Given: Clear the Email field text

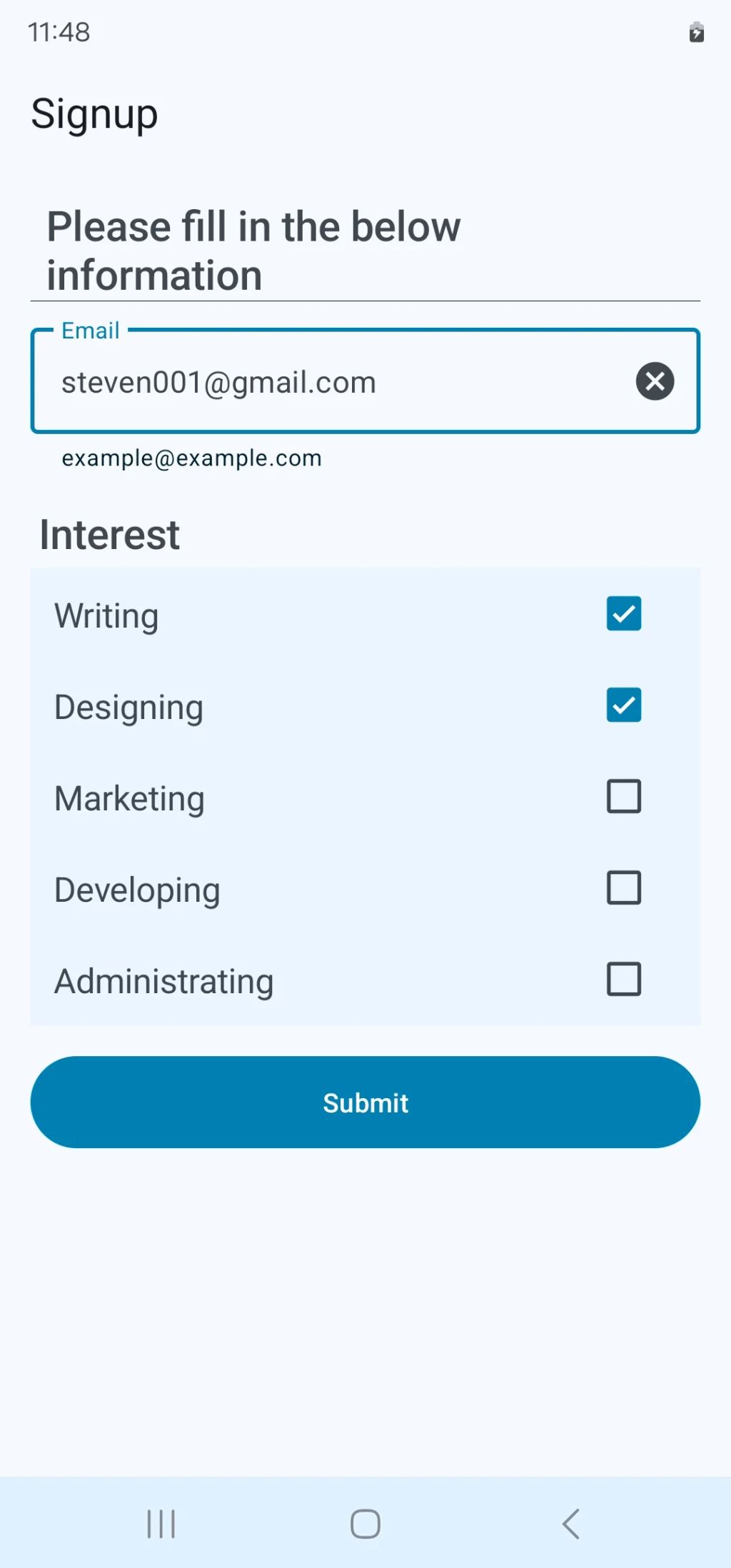Looking at the screenshot, I should (x=655, y=381).
